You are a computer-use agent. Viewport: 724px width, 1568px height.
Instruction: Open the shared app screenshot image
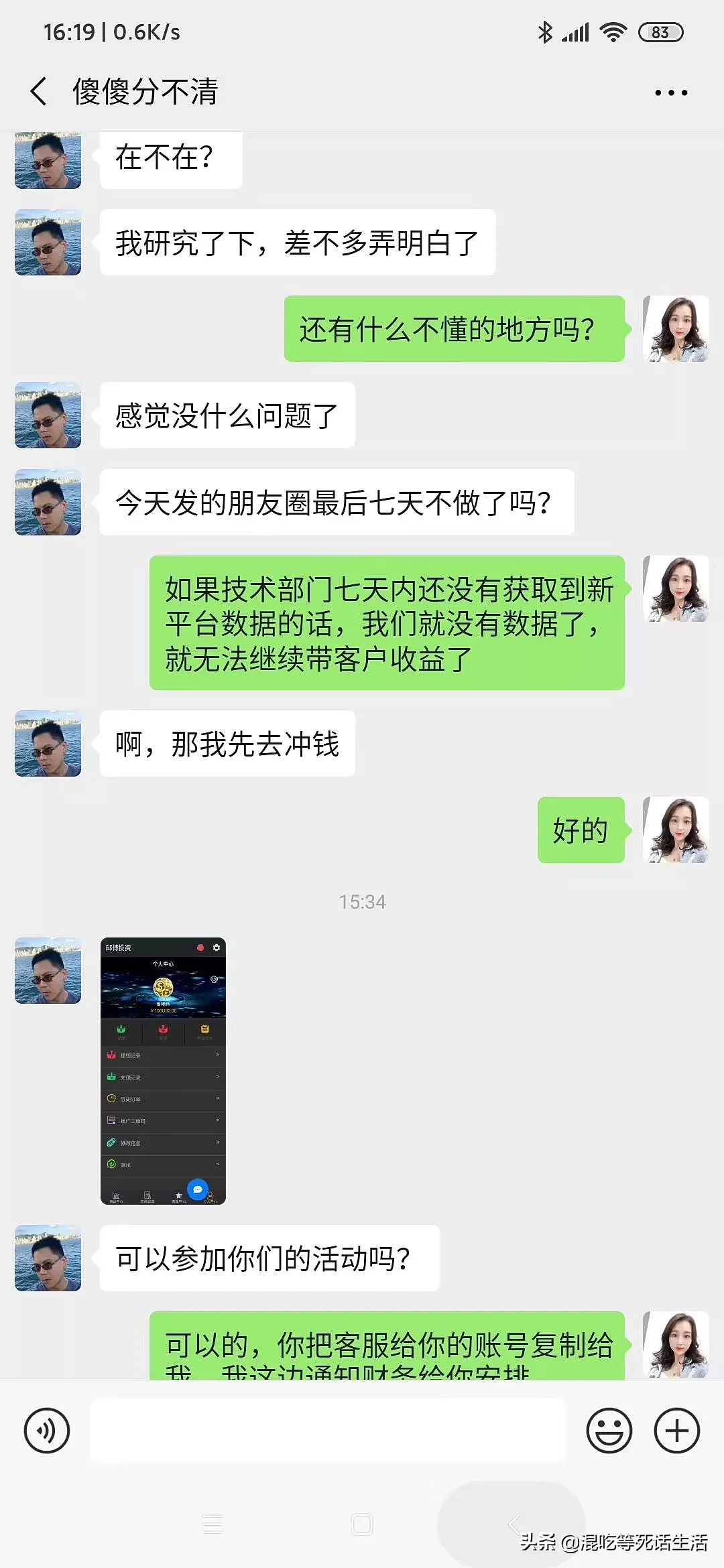[163, 1070]
